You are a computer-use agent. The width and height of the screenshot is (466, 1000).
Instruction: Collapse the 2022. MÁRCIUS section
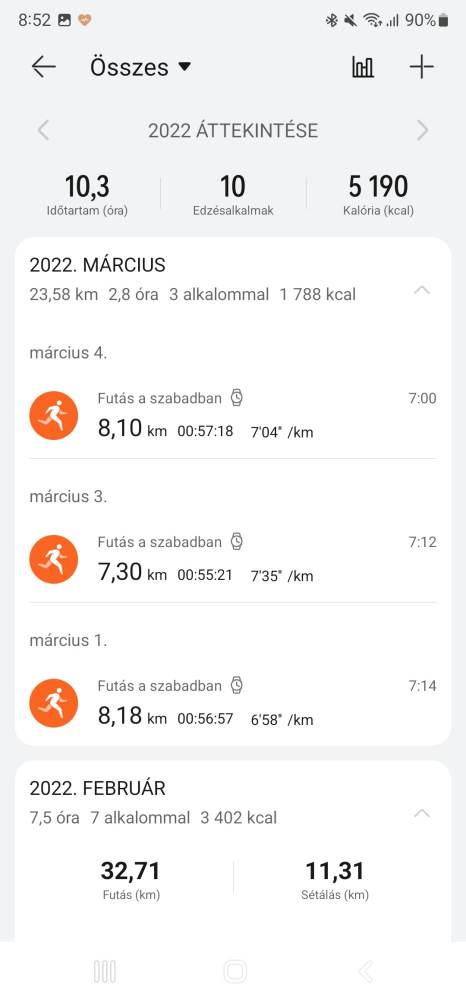coord(422,290)
